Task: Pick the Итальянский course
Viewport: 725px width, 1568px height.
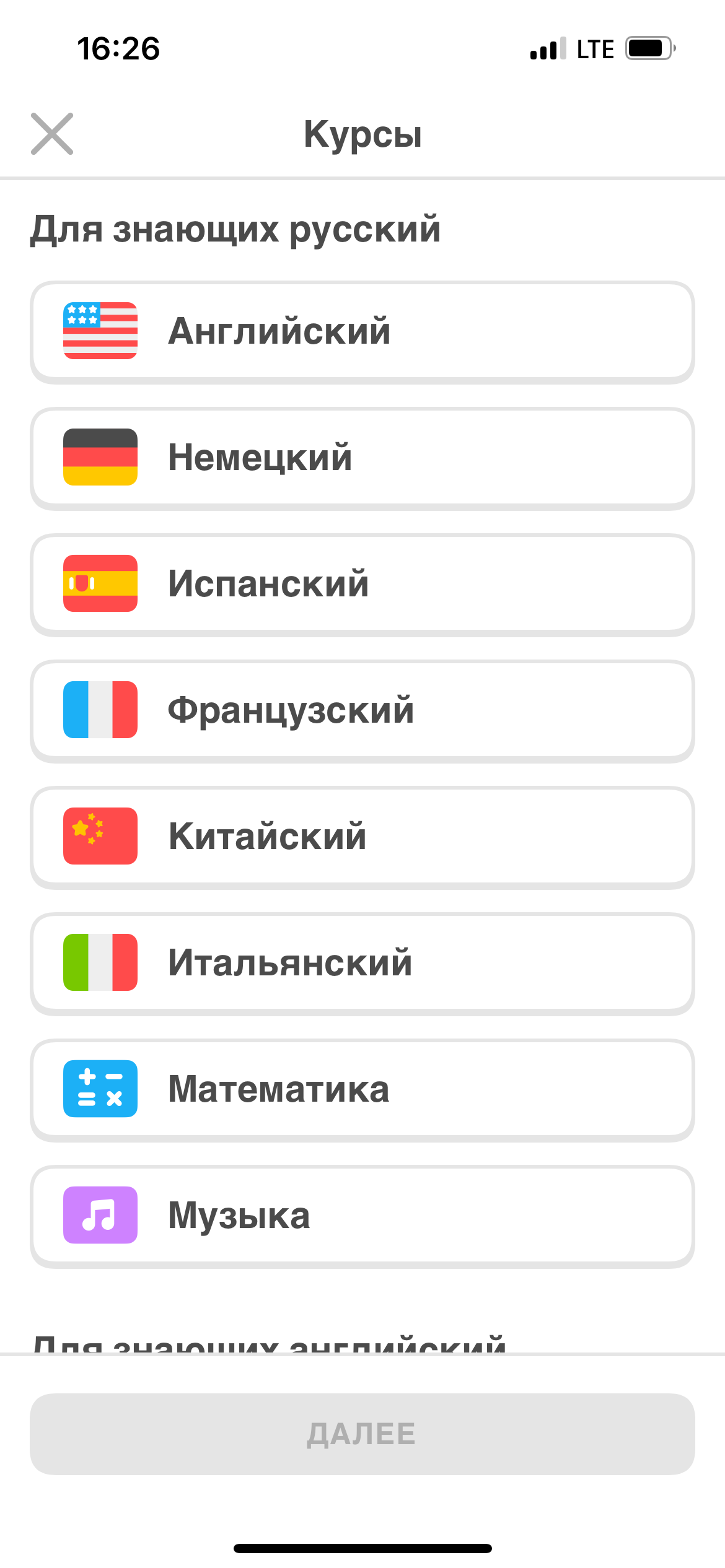Action: [x=362, y=963]
